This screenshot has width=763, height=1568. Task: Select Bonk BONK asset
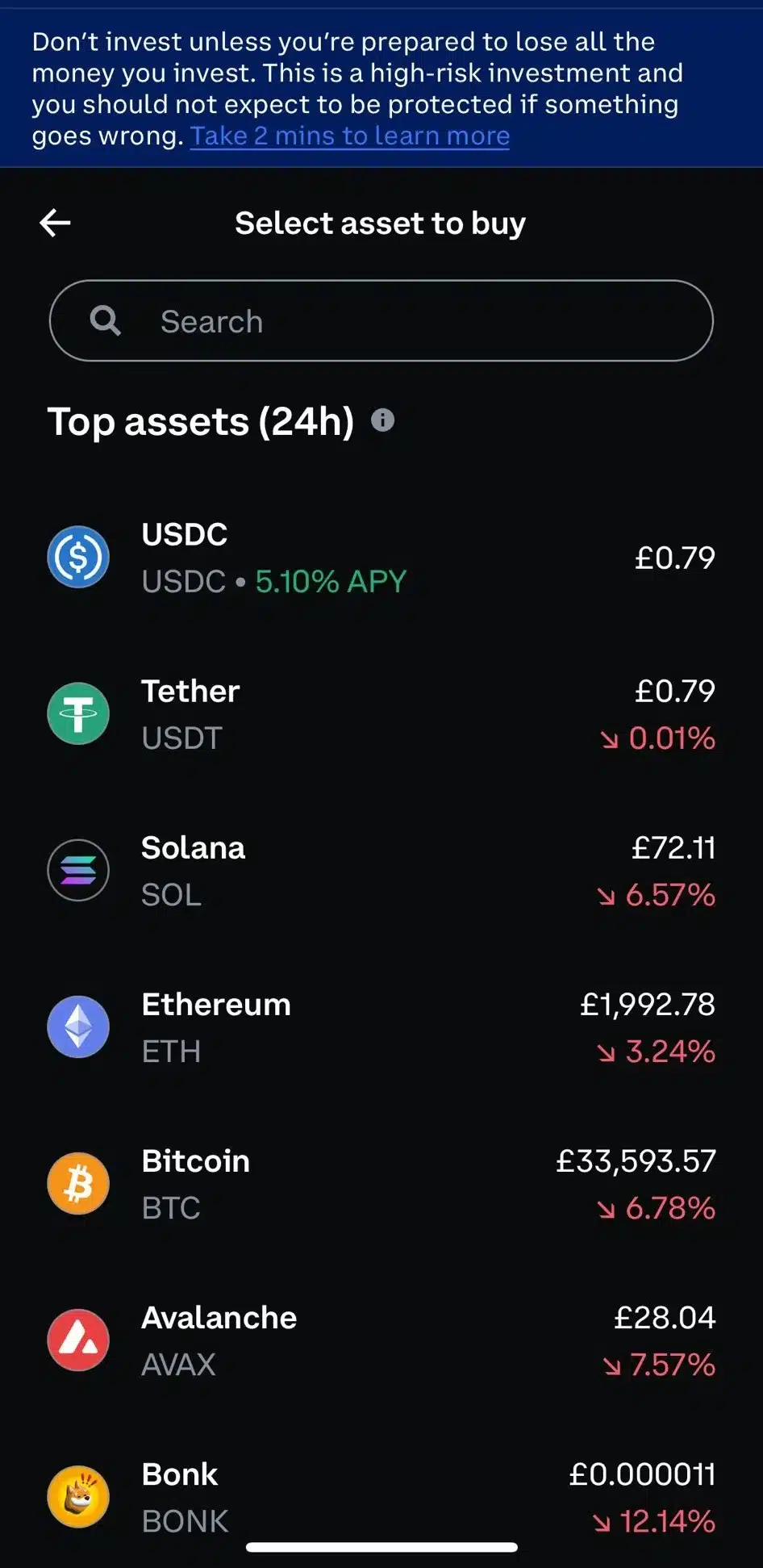[381, 1497]
